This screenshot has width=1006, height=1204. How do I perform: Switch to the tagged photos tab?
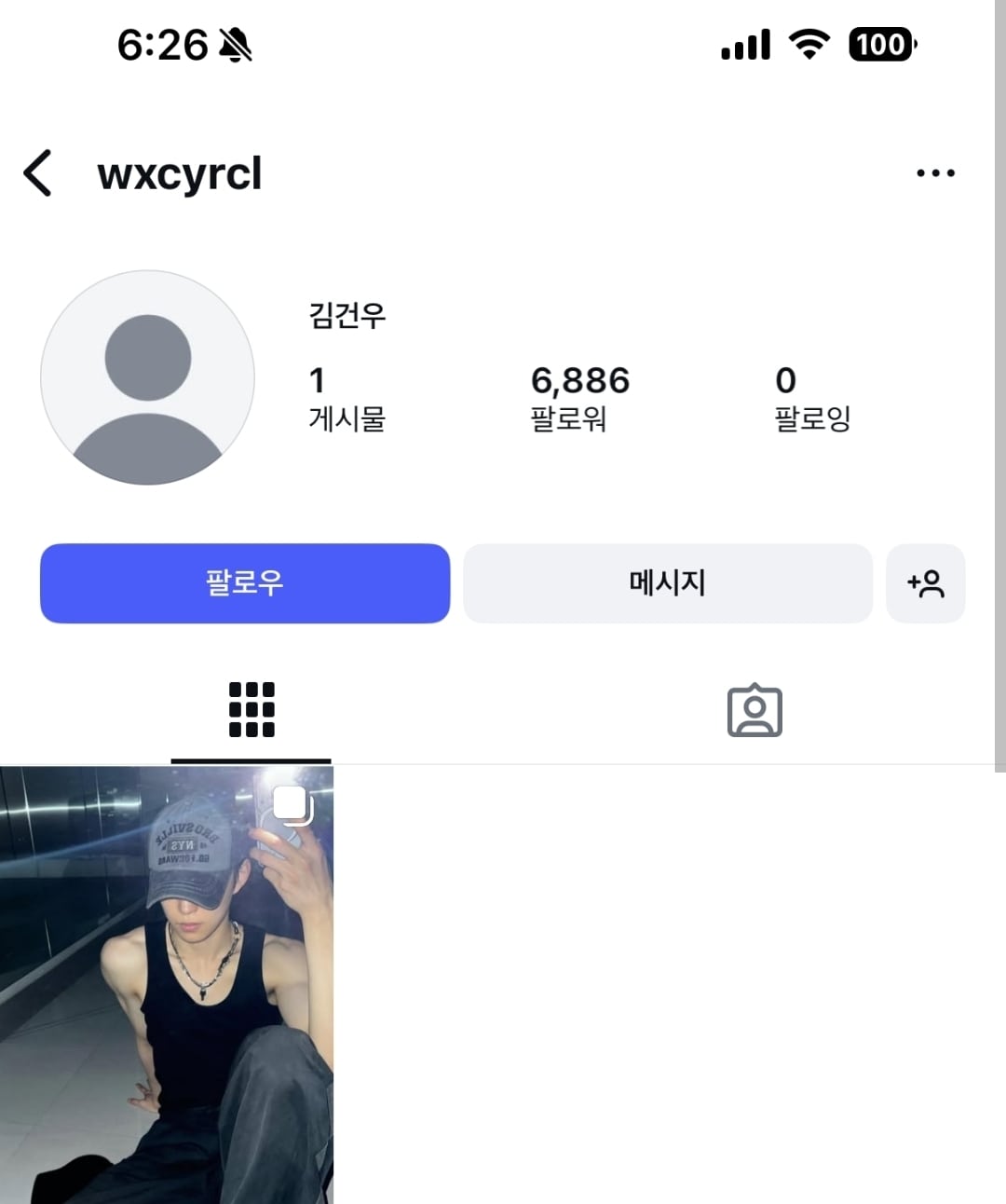pyautogui.click(x=754, y=711)
